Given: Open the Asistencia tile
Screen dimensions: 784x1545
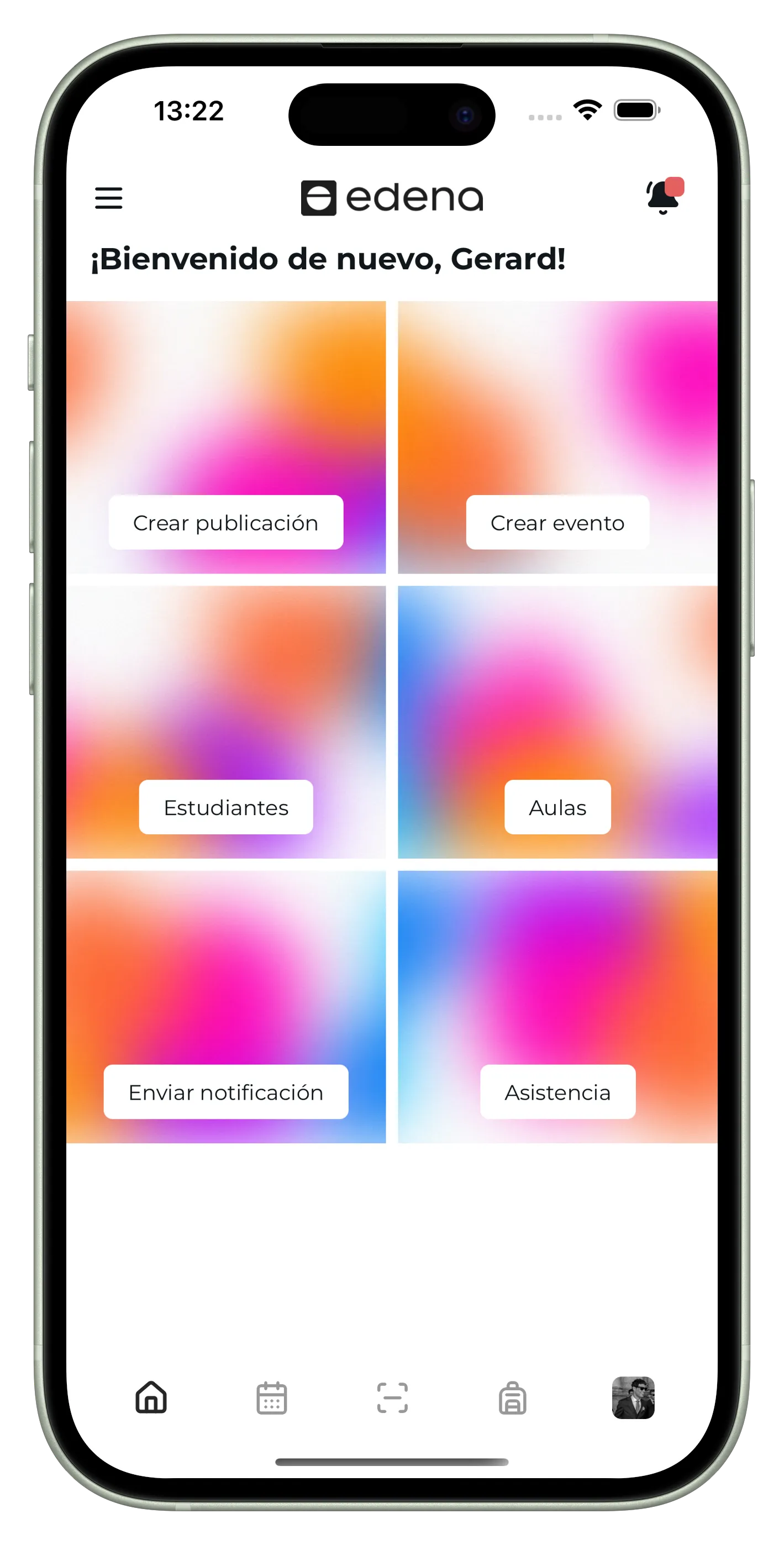Looking at the screenshot, I should tap(557, 1092).
